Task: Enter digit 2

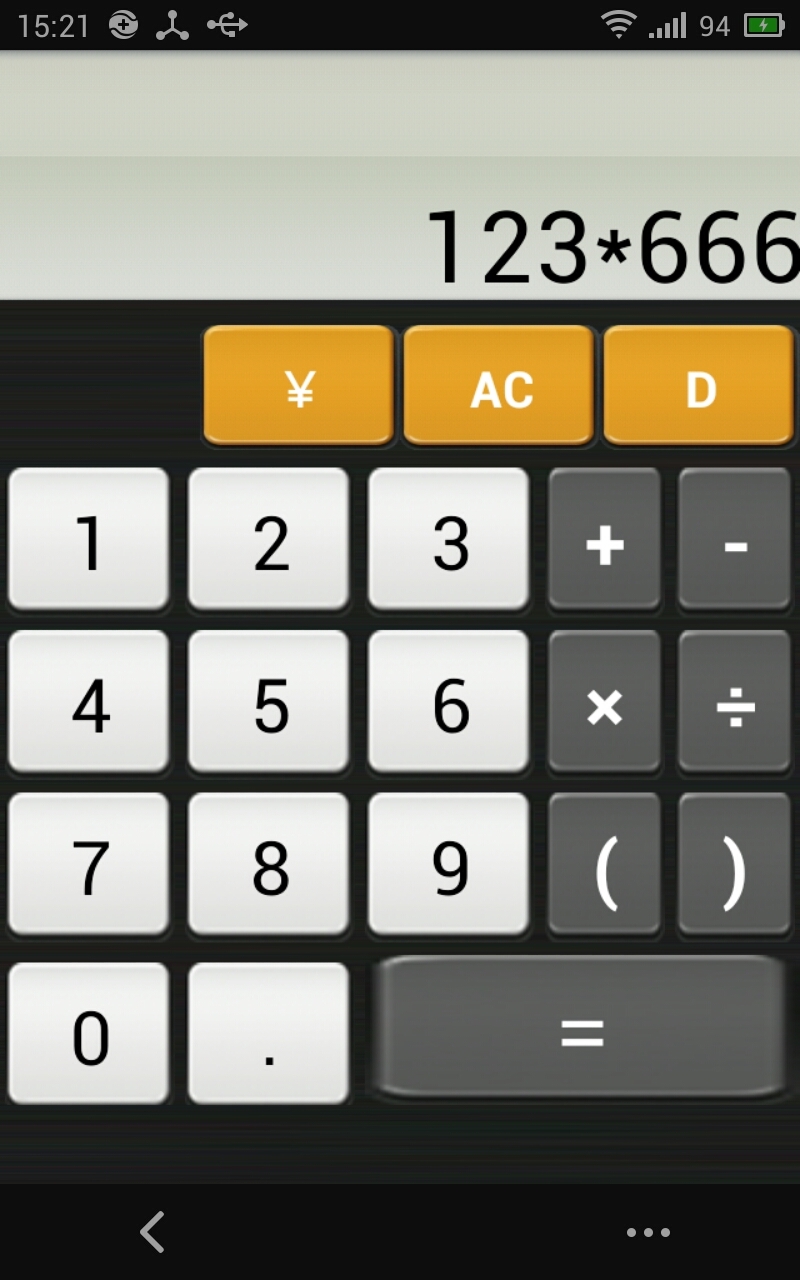Action: 269,540
